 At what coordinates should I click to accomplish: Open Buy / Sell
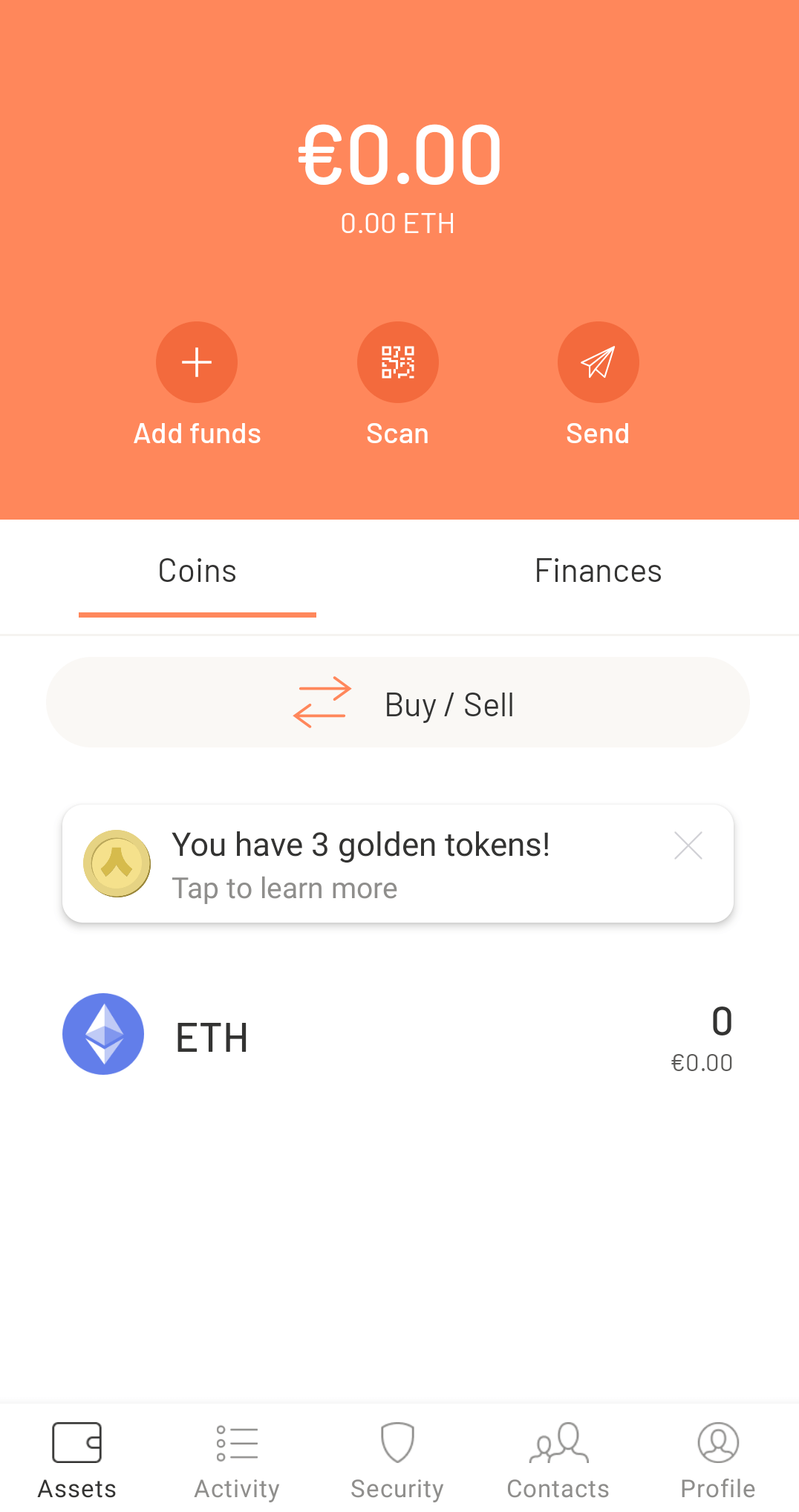[398, 703]
